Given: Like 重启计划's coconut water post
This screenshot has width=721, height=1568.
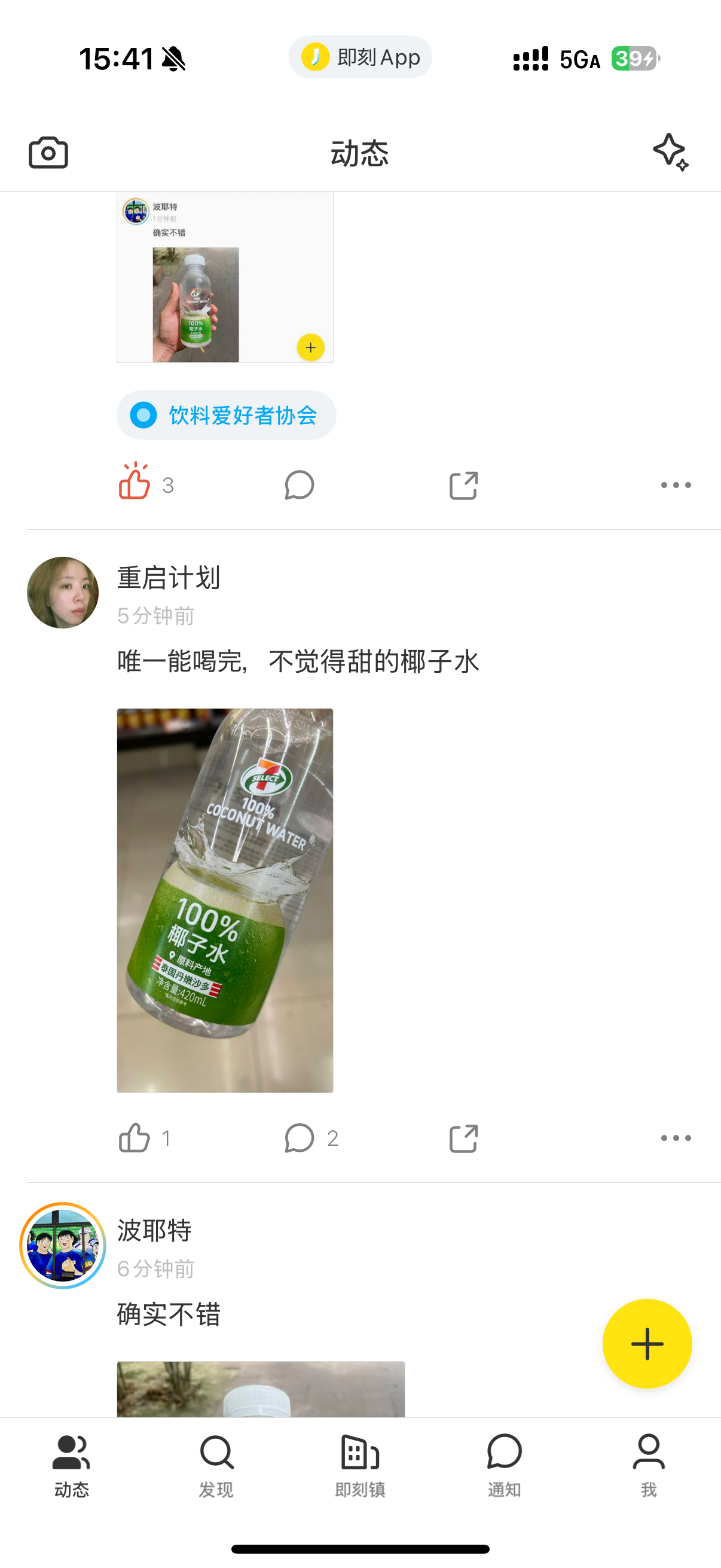Looking at the screenshot, I should point(135,1137).
